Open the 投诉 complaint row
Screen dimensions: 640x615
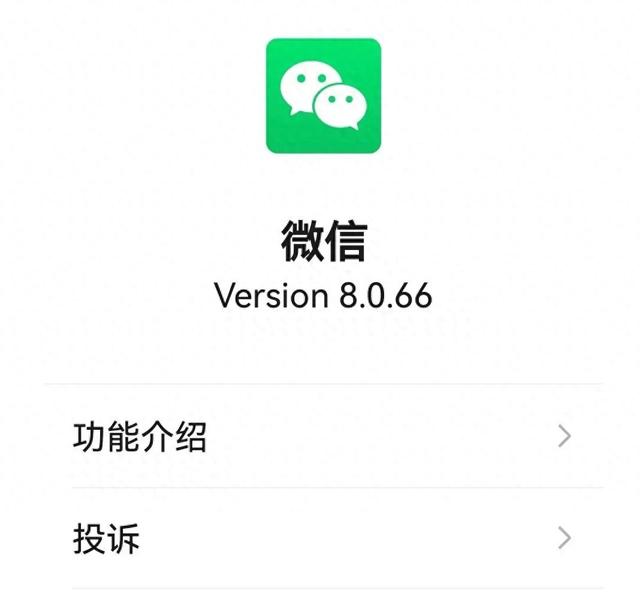[320, 539]
